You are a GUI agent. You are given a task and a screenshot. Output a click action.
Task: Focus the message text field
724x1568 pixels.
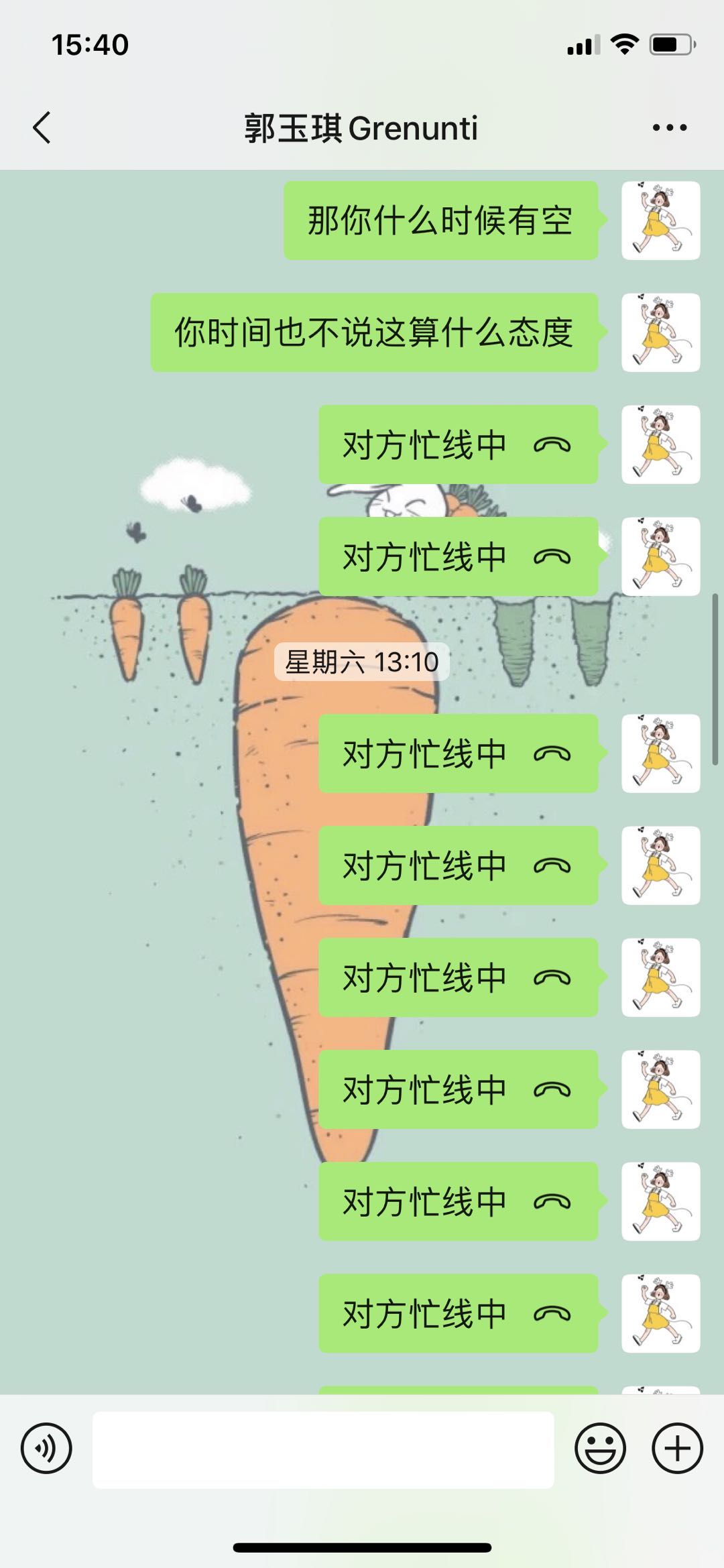pyautogui.click(x=323, y=1449)
